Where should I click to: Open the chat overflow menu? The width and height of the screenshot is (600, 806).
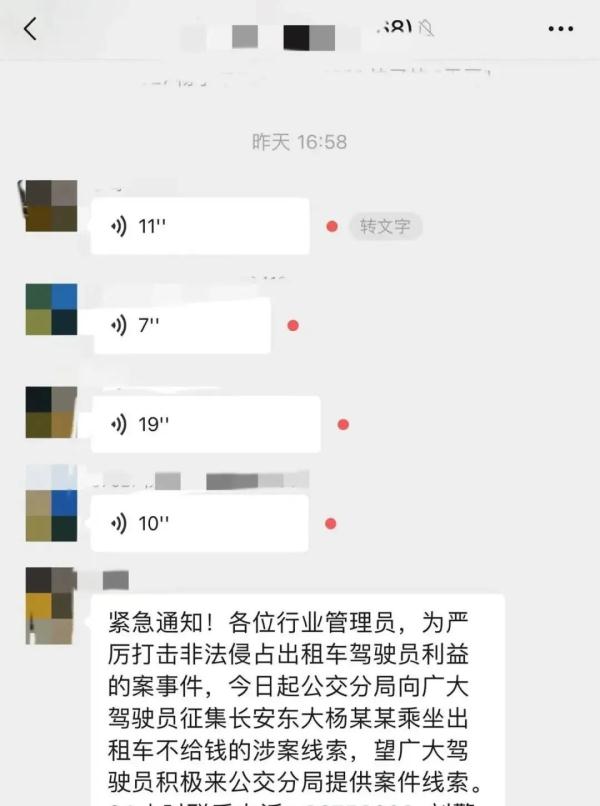coord(561,29)
